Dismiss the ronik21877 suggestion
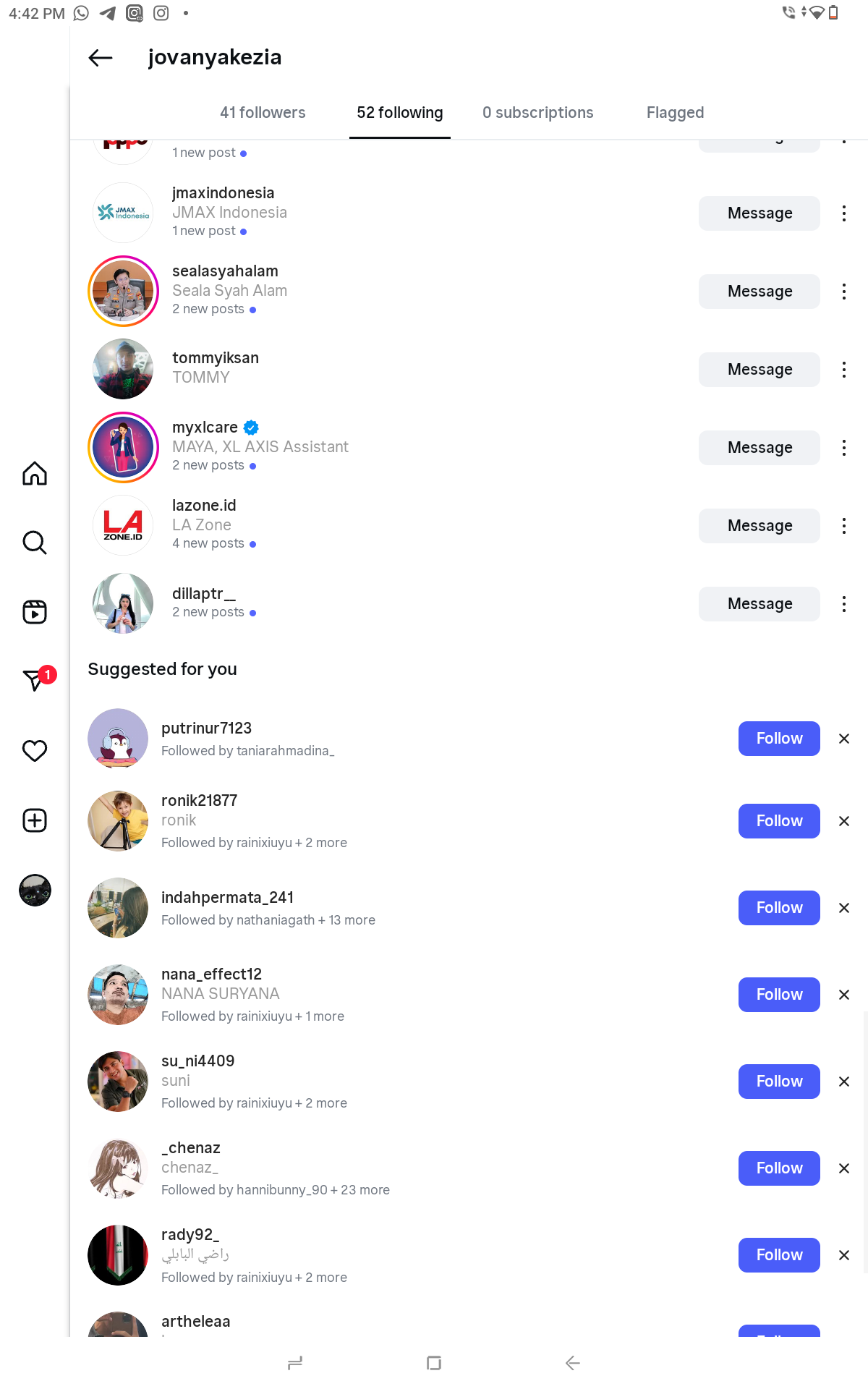The width and height of the screenshot is (868, 1389). tap(843, 821)
